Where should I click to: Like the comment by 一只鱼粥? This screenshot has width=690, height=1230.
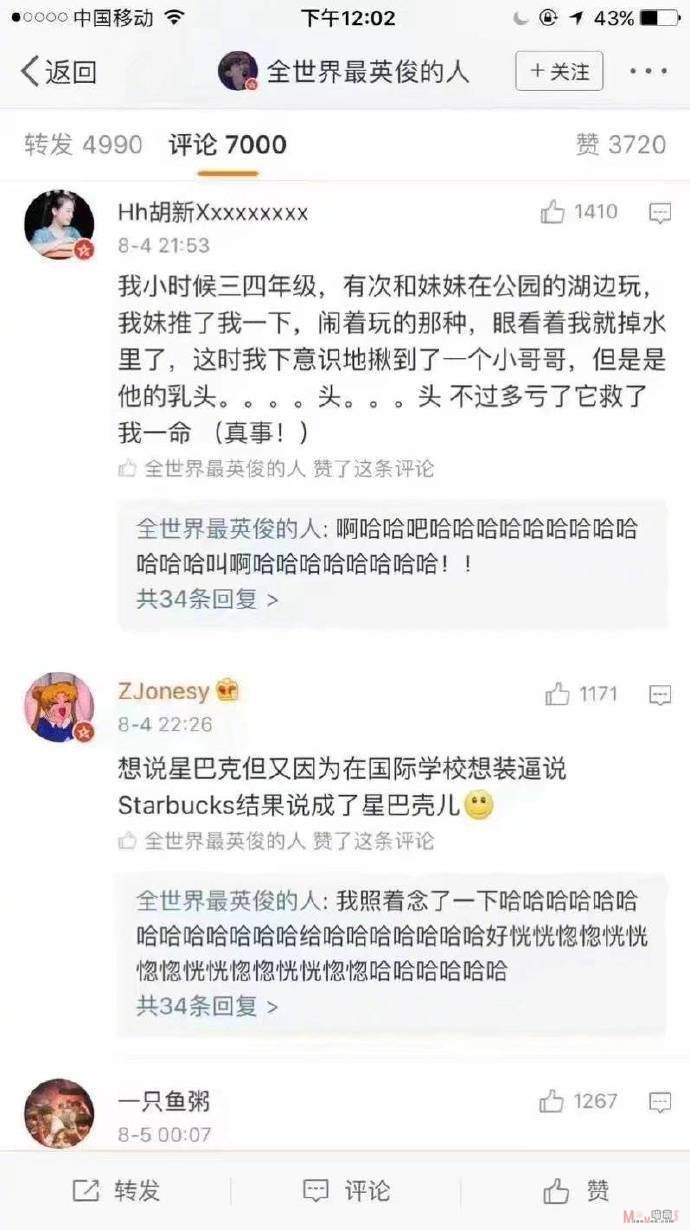[x=579, y=1101]
